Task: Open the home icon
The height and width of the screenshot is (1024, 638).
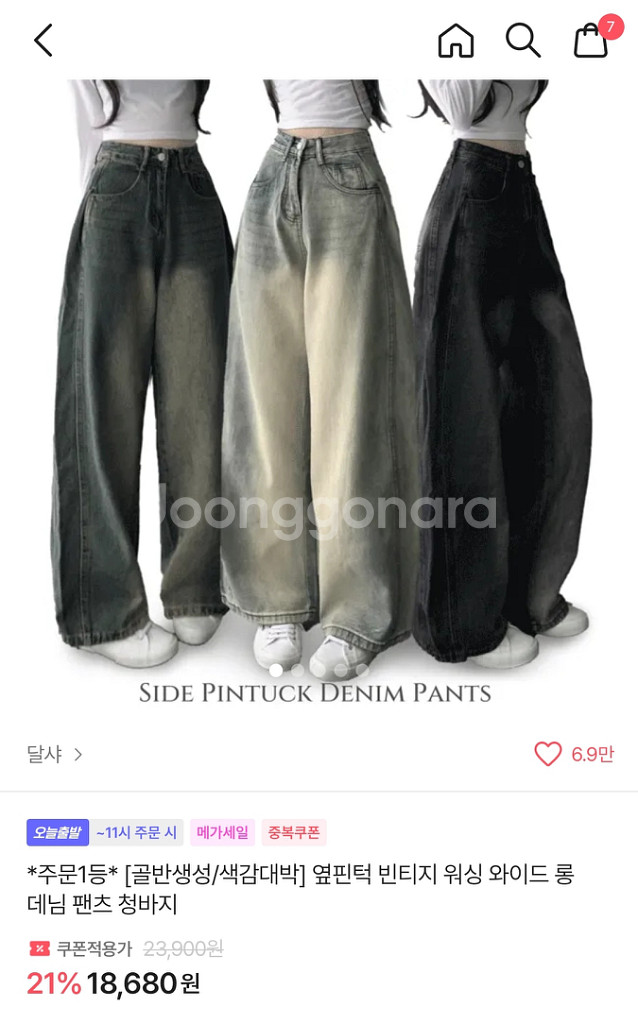Action: click(x=455, y=40)
